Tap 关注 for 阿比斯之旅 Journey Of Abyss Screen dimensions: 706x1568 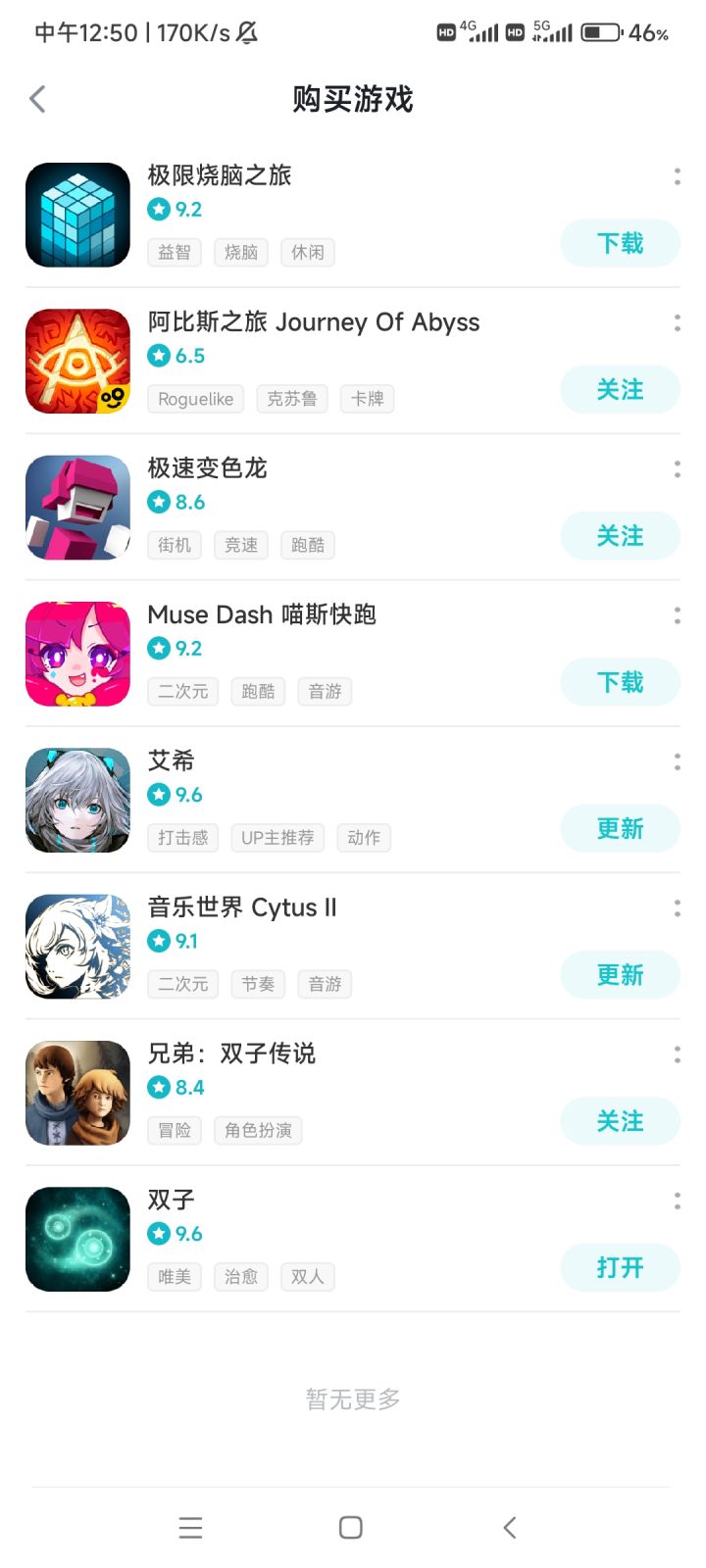click(x=620, y=389)
